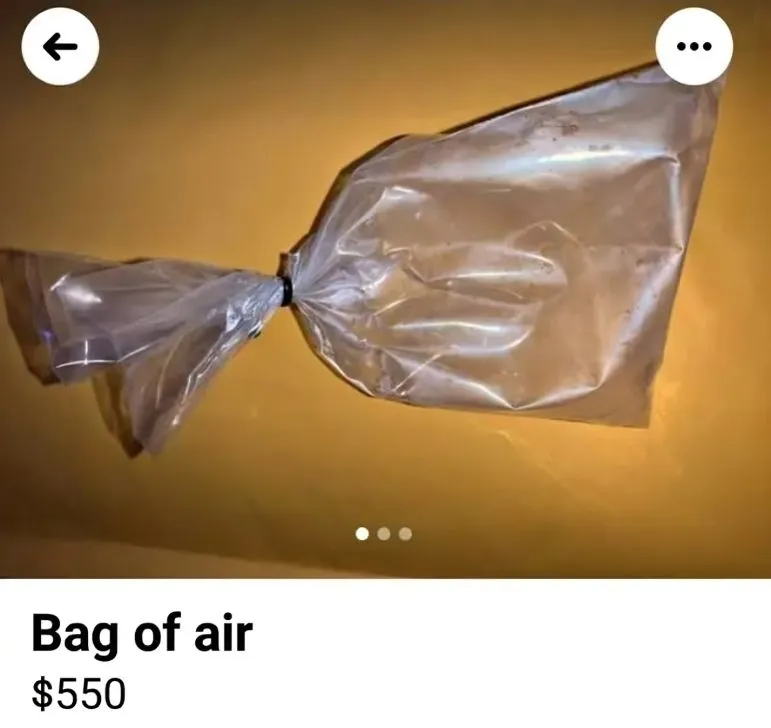Go back using the arrow button
This screenshot has height=728, width=771.
pos(60,47)
